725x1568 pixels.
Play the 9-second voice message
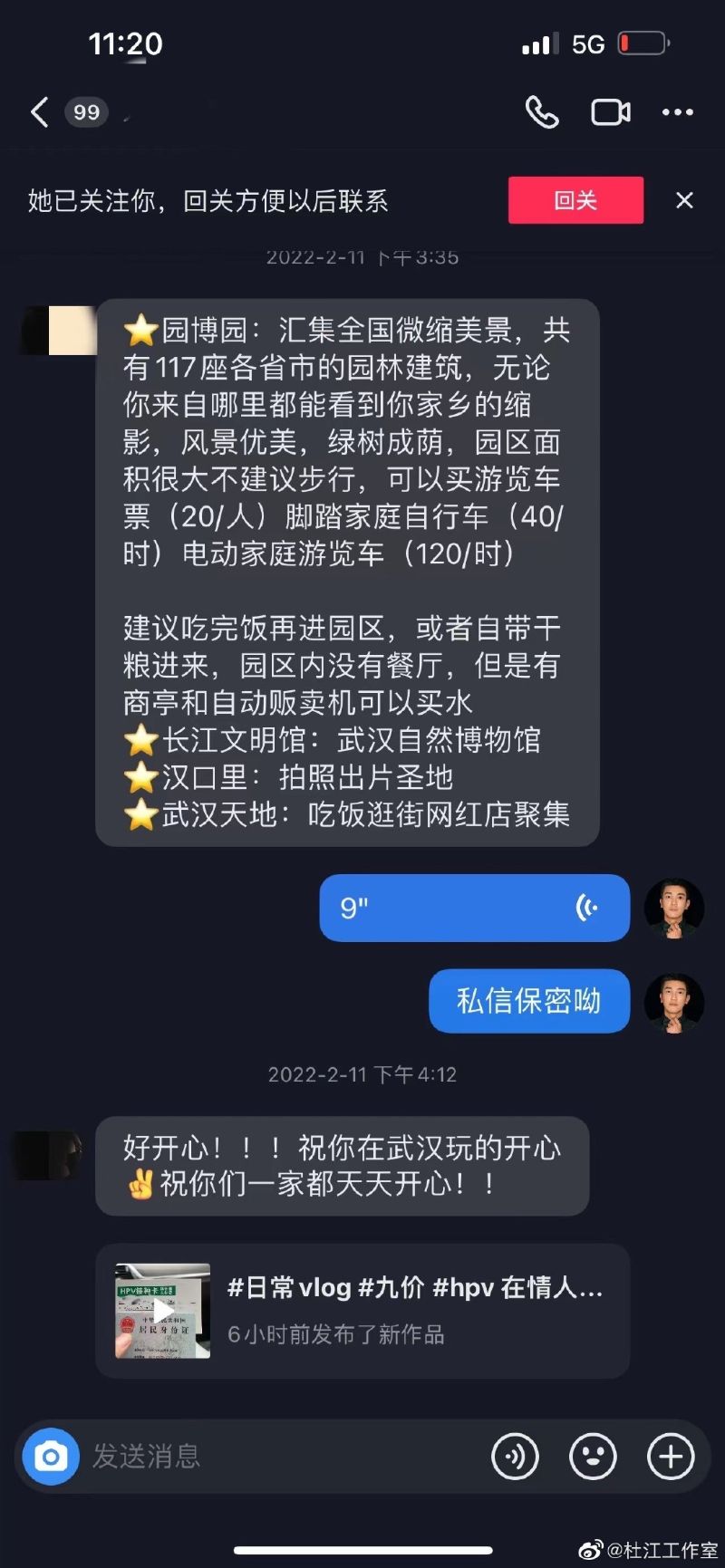pyautogui.click(x=474, y=908)
